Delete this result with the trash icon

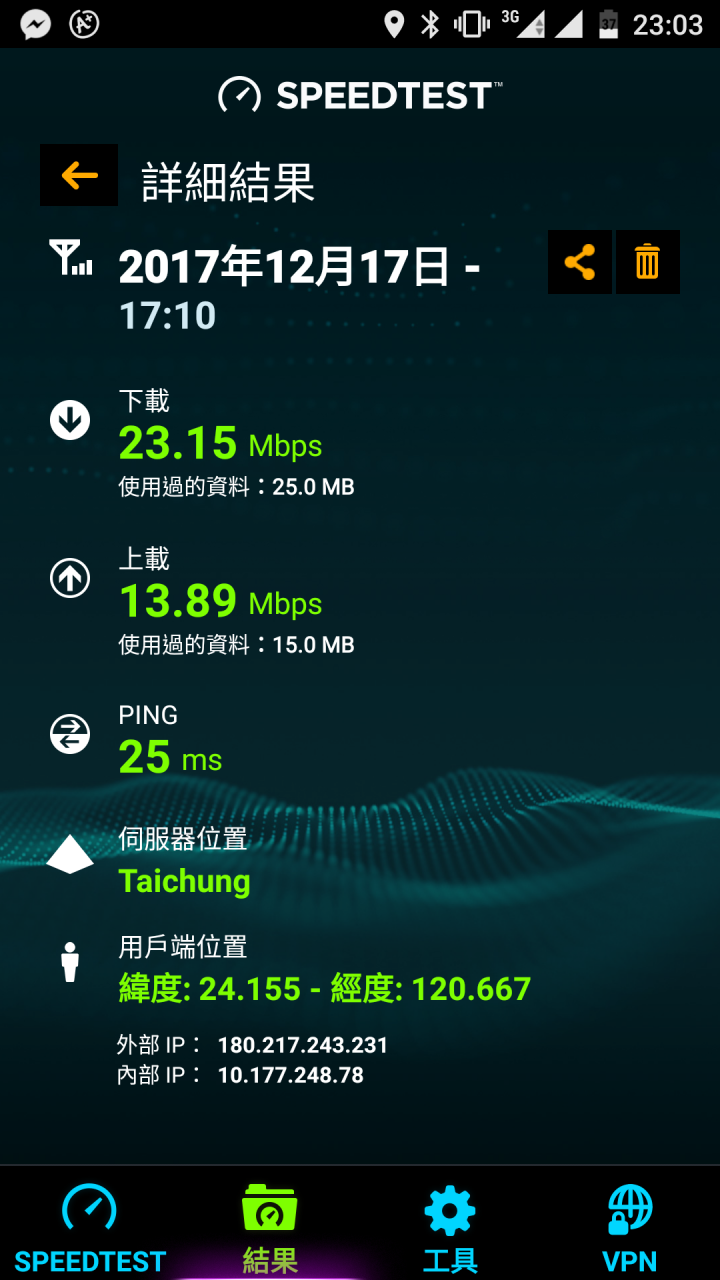click(x=648, y=262)
